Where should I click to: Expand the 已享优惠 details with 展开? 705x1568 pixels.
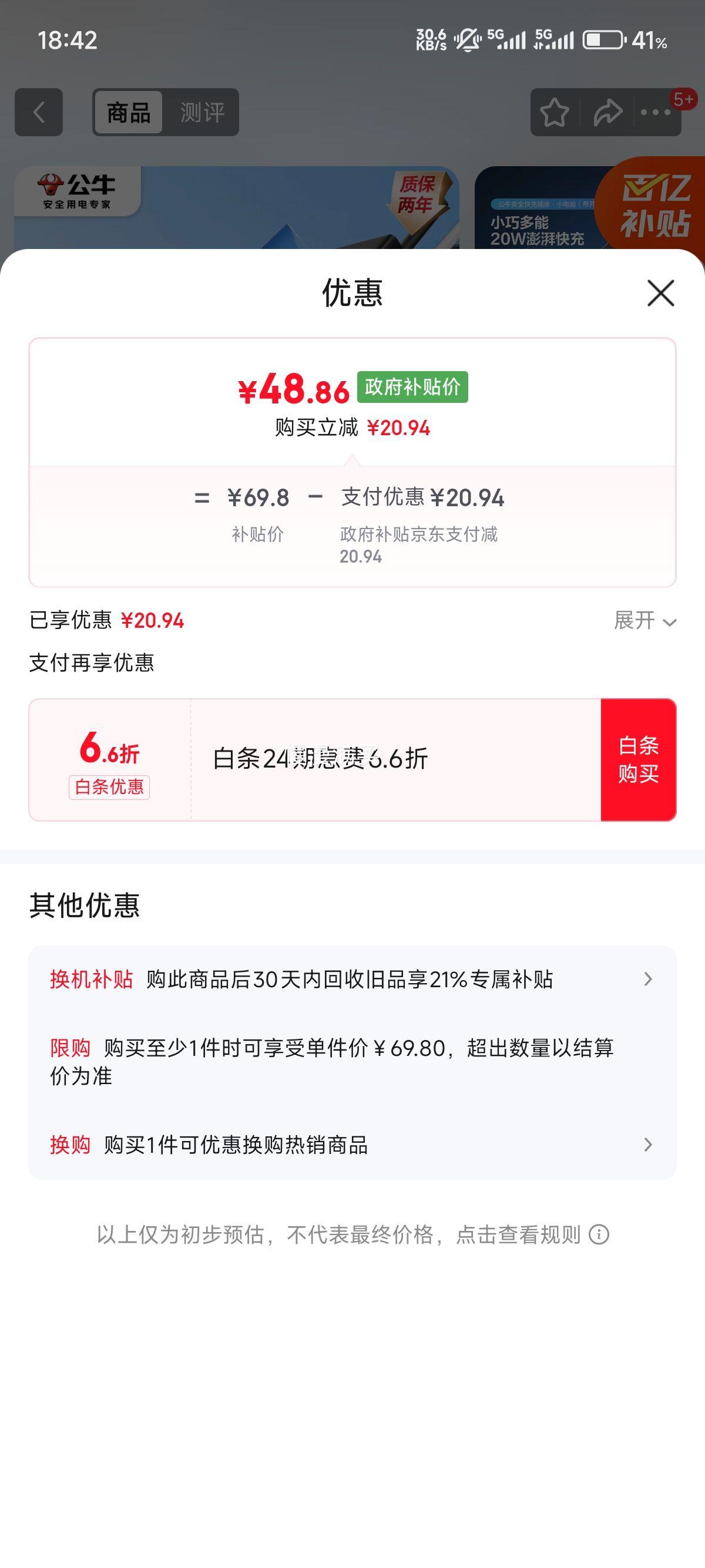[x=644, y=621]
